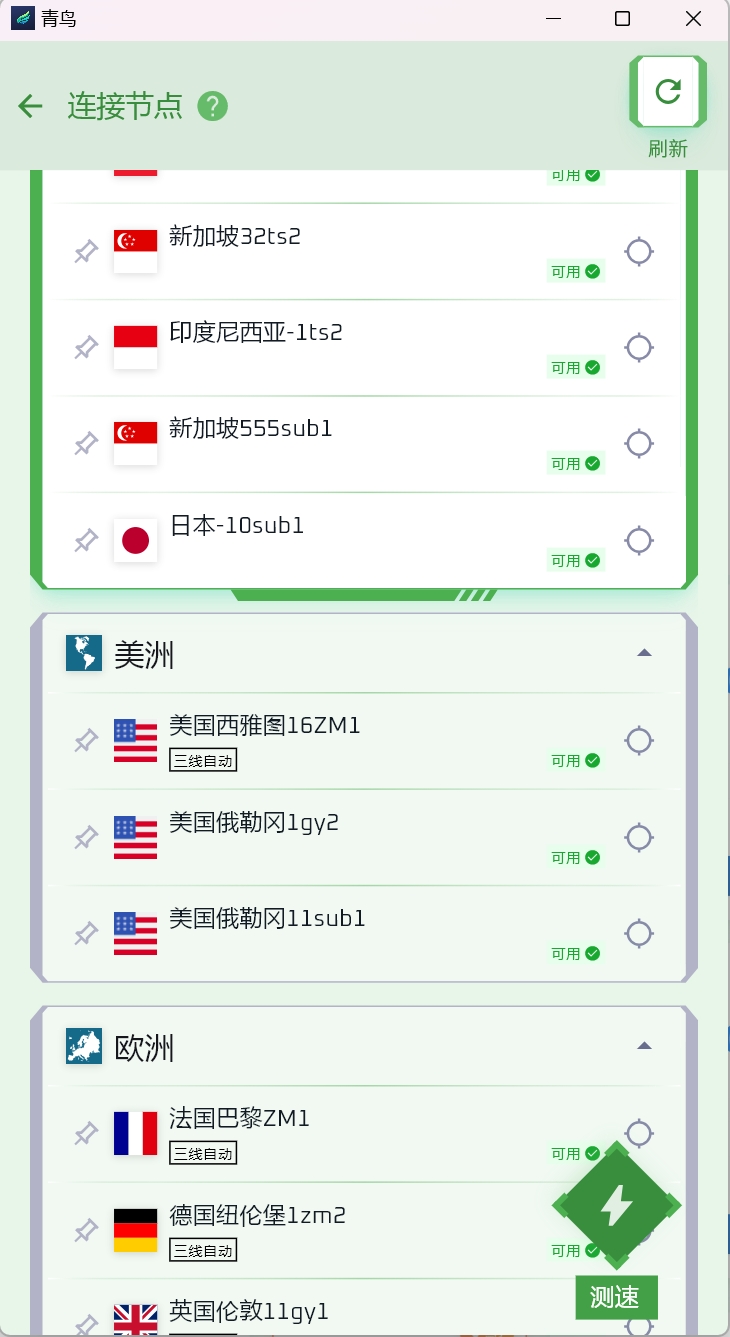Collapse the 美洲 region group
730x1337 pixels.
point(644,653)
